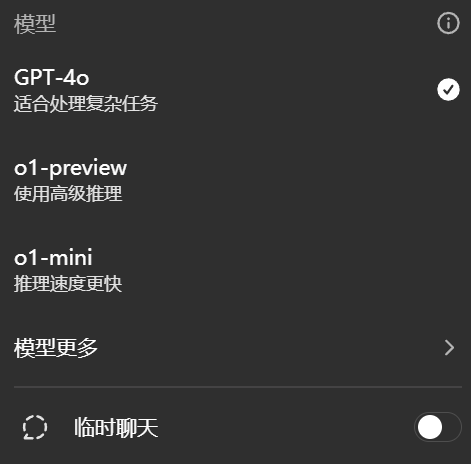Choose the o1-preview model
This screenshot has height=464, width=471.
point(235,180)
